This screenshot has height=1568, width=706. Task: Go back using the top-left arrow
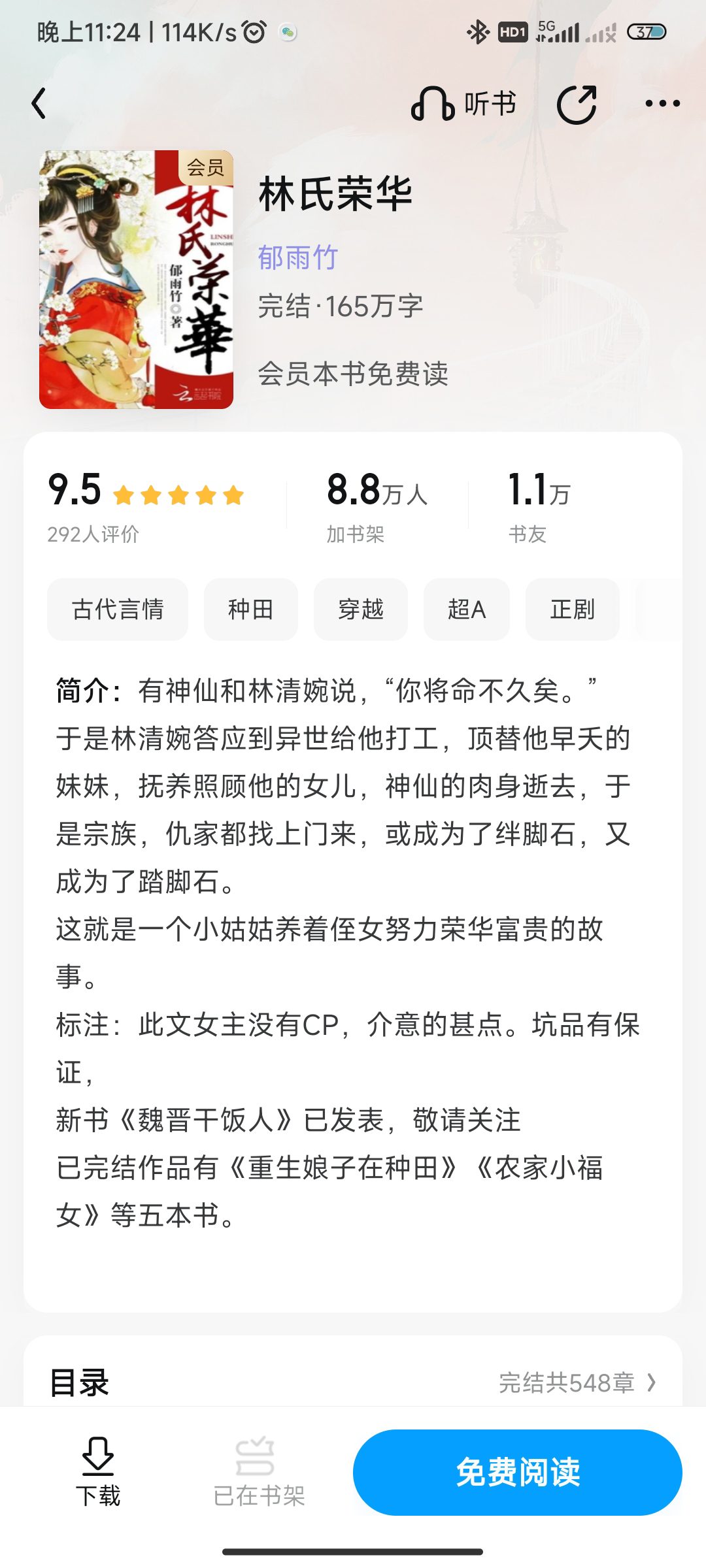tap(39, 103)
